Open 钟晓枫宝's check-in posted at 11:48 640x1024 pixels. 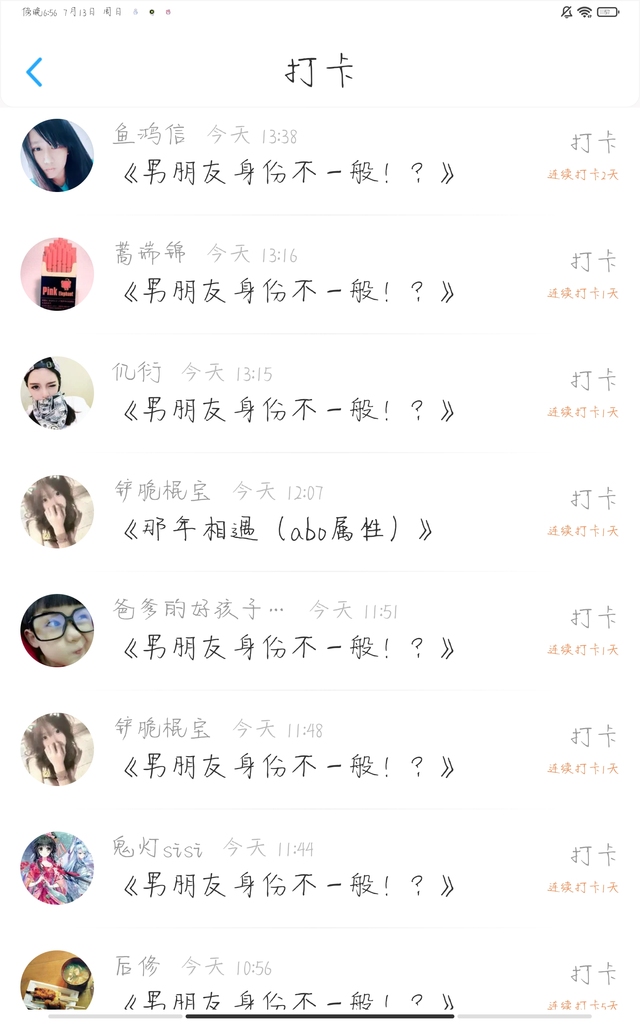(x=288, y=767)
